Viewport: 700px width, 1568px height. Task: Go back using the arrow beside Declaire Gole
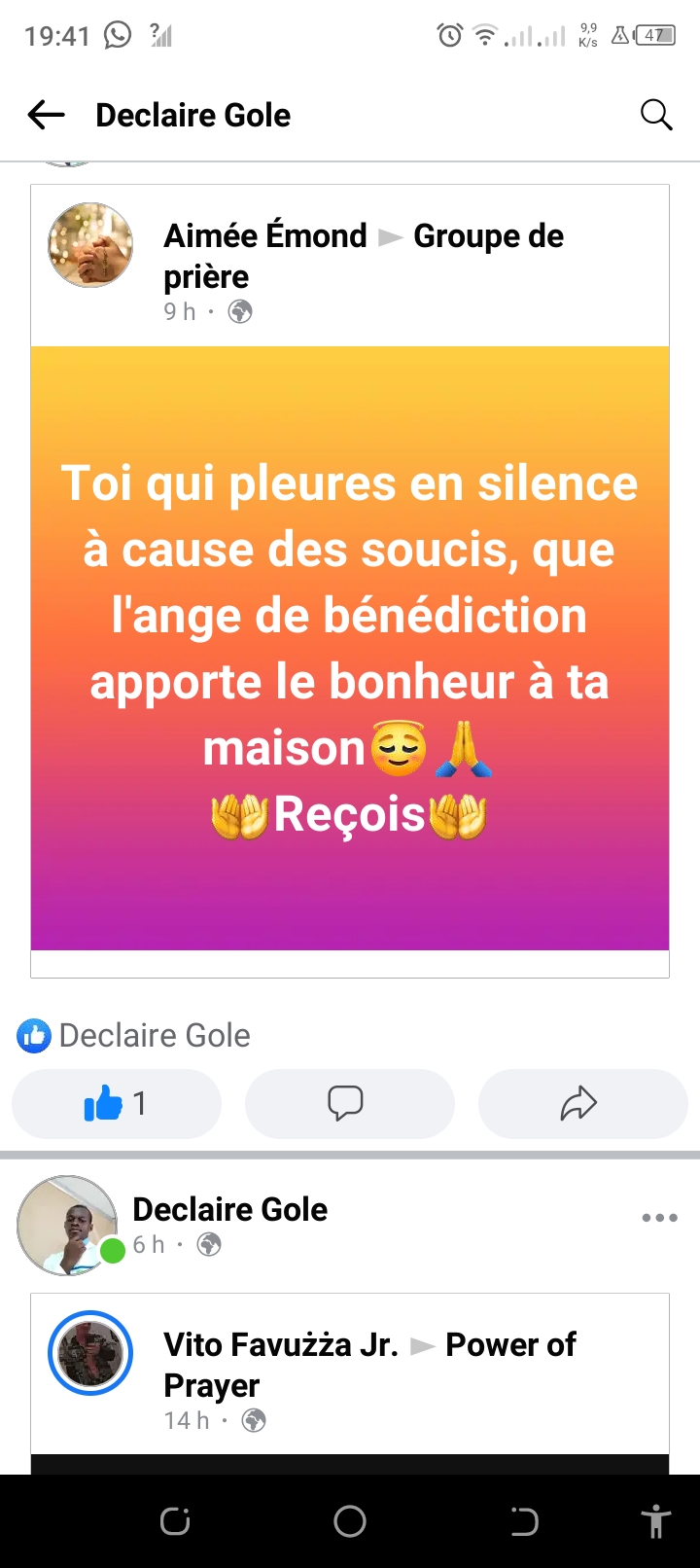(46, 115)
